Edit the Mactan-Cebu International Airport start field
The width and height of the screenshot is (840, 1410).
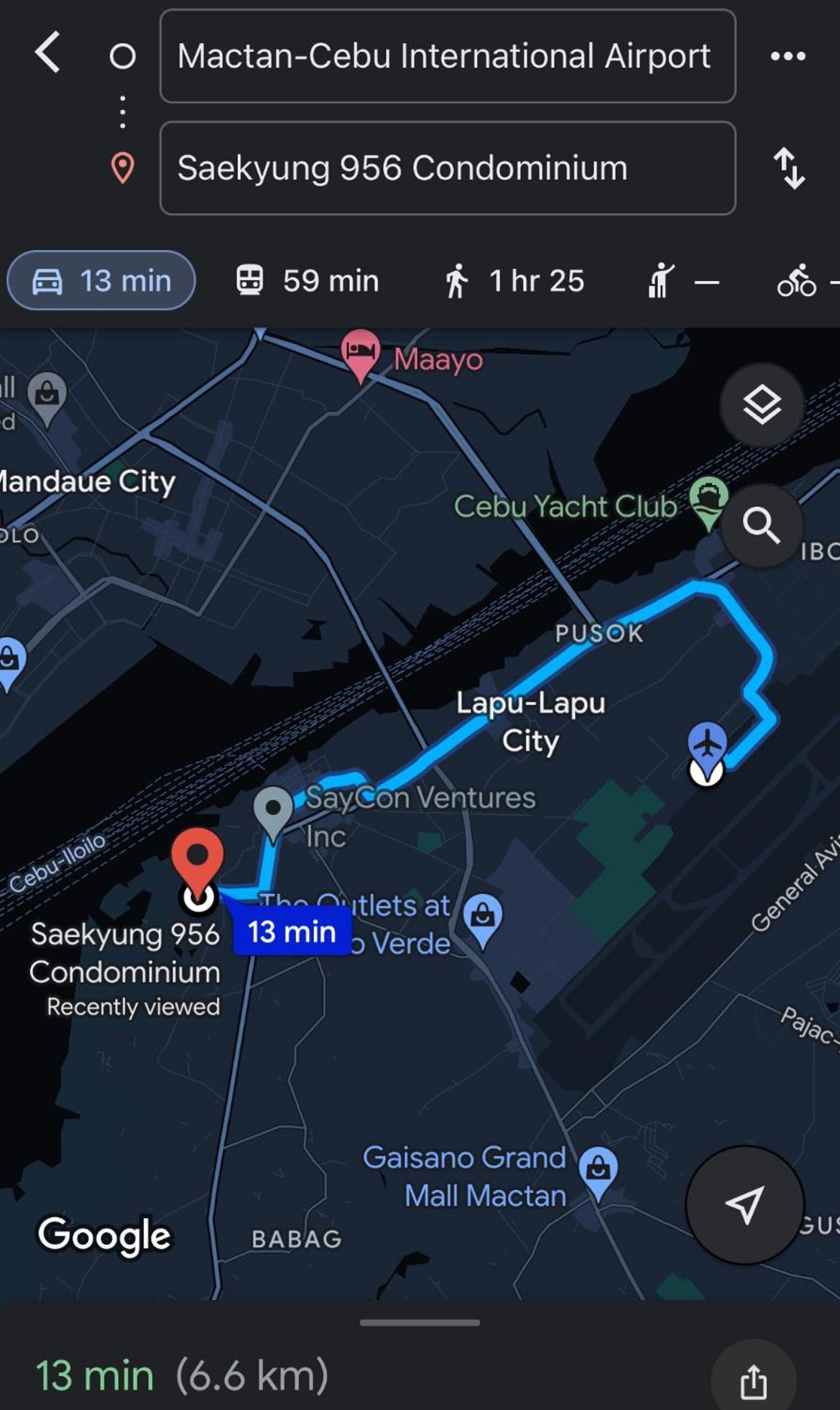[x=447, y=56]
